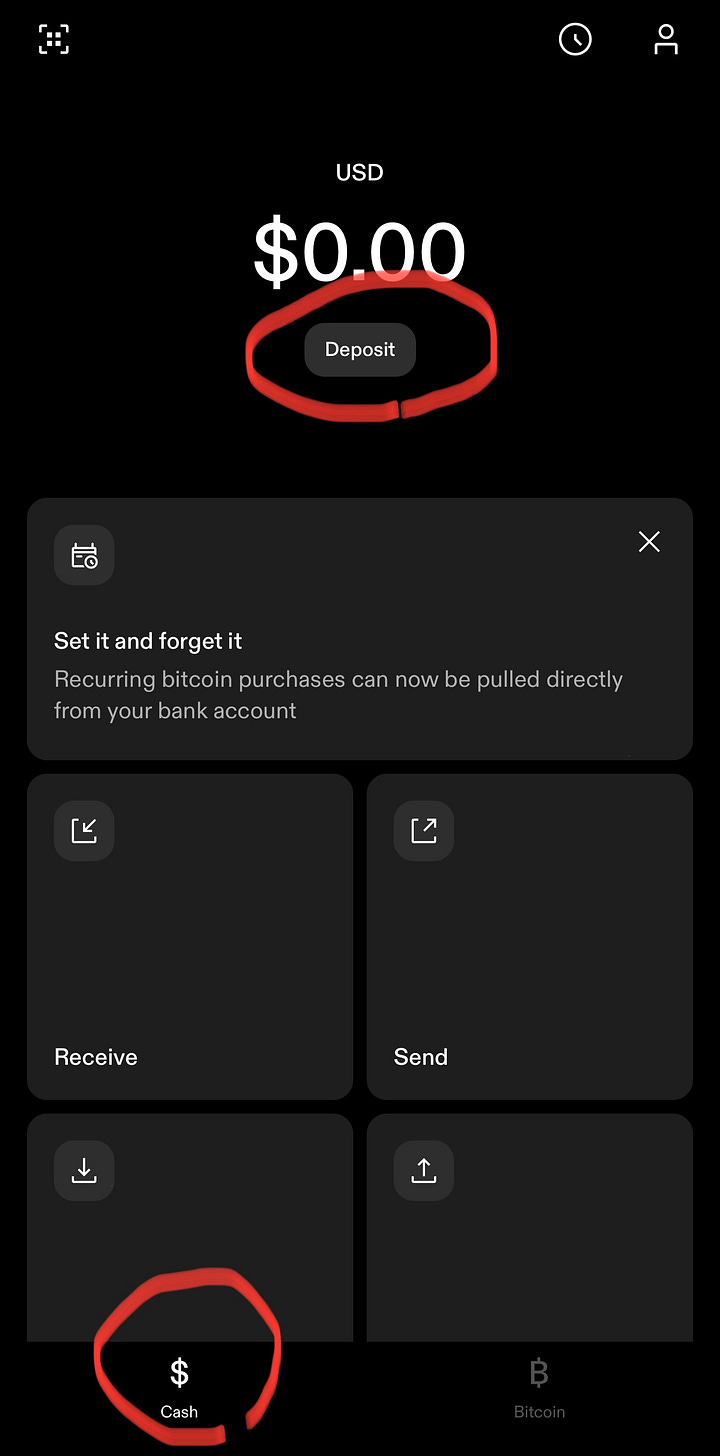Screen dimensions: 720x1456
Task: Switch to the Bitcoin tab
Action: pyautogui.click(x=539, y=1388)
